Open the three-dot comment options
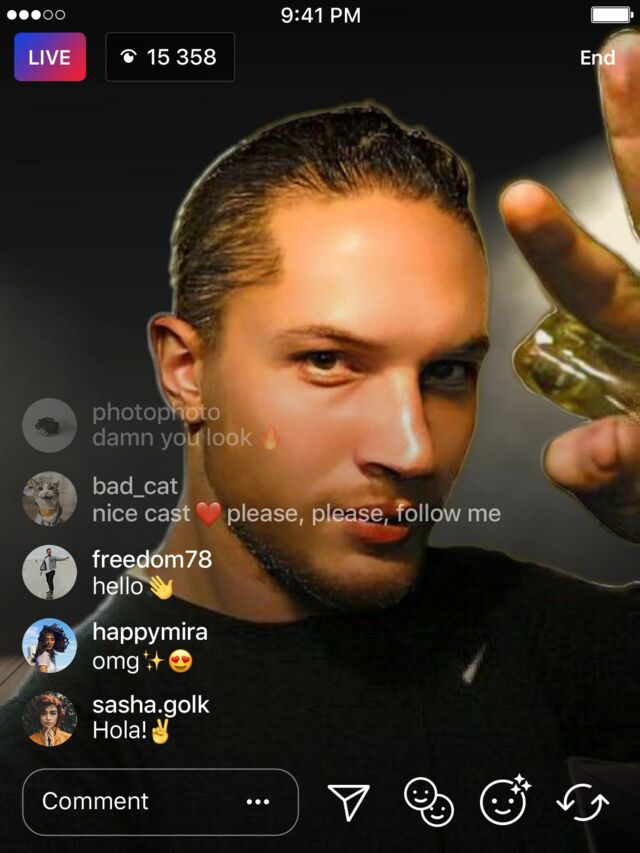The width and height of the screenshot is (640, 853). pyautogui.click(x=257, y=801)
